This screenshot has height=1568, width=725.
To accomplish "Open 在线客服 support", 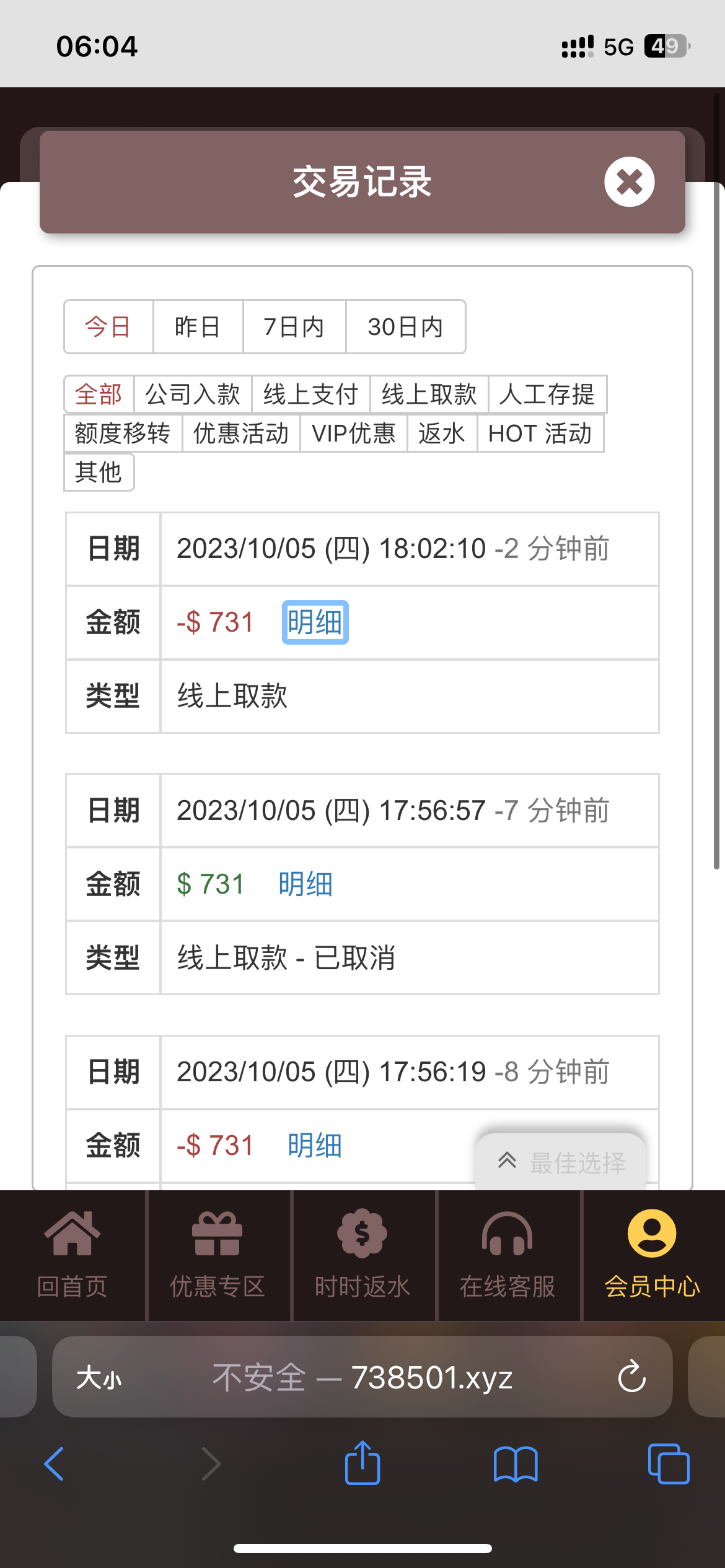I will [507, 1255].
